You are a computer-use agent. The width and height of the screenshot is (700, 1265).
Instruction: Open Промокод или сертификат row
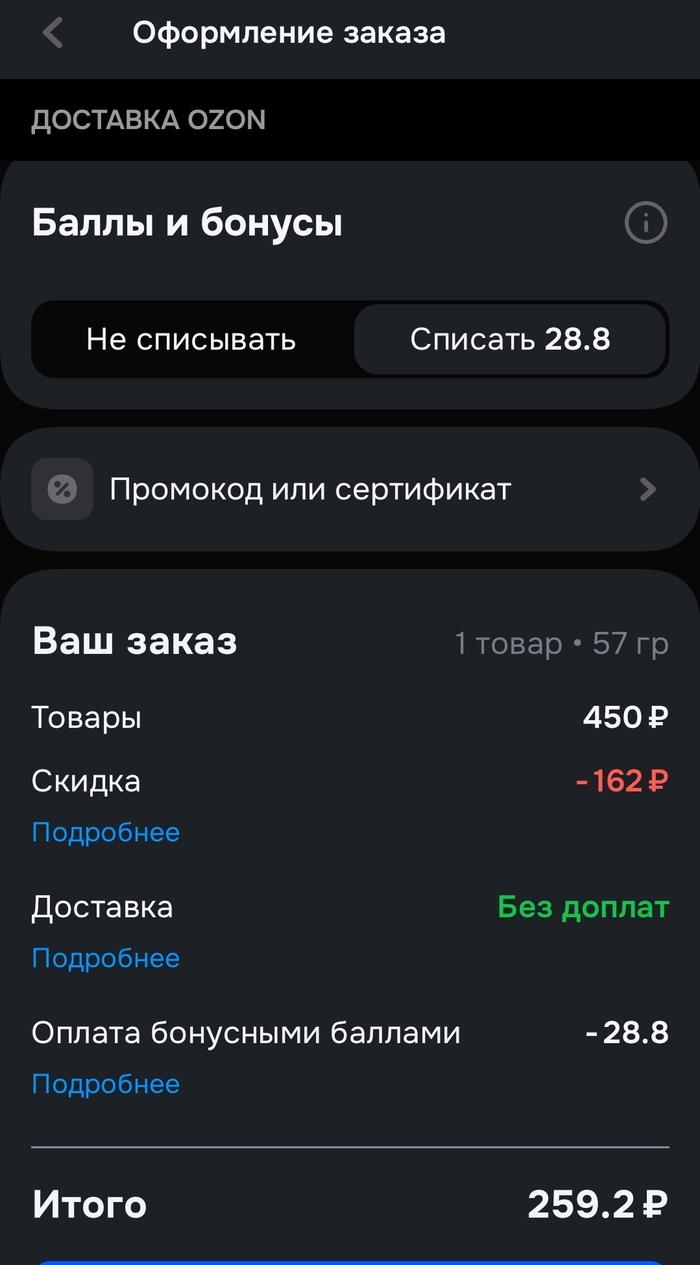[x=349, y=489]
